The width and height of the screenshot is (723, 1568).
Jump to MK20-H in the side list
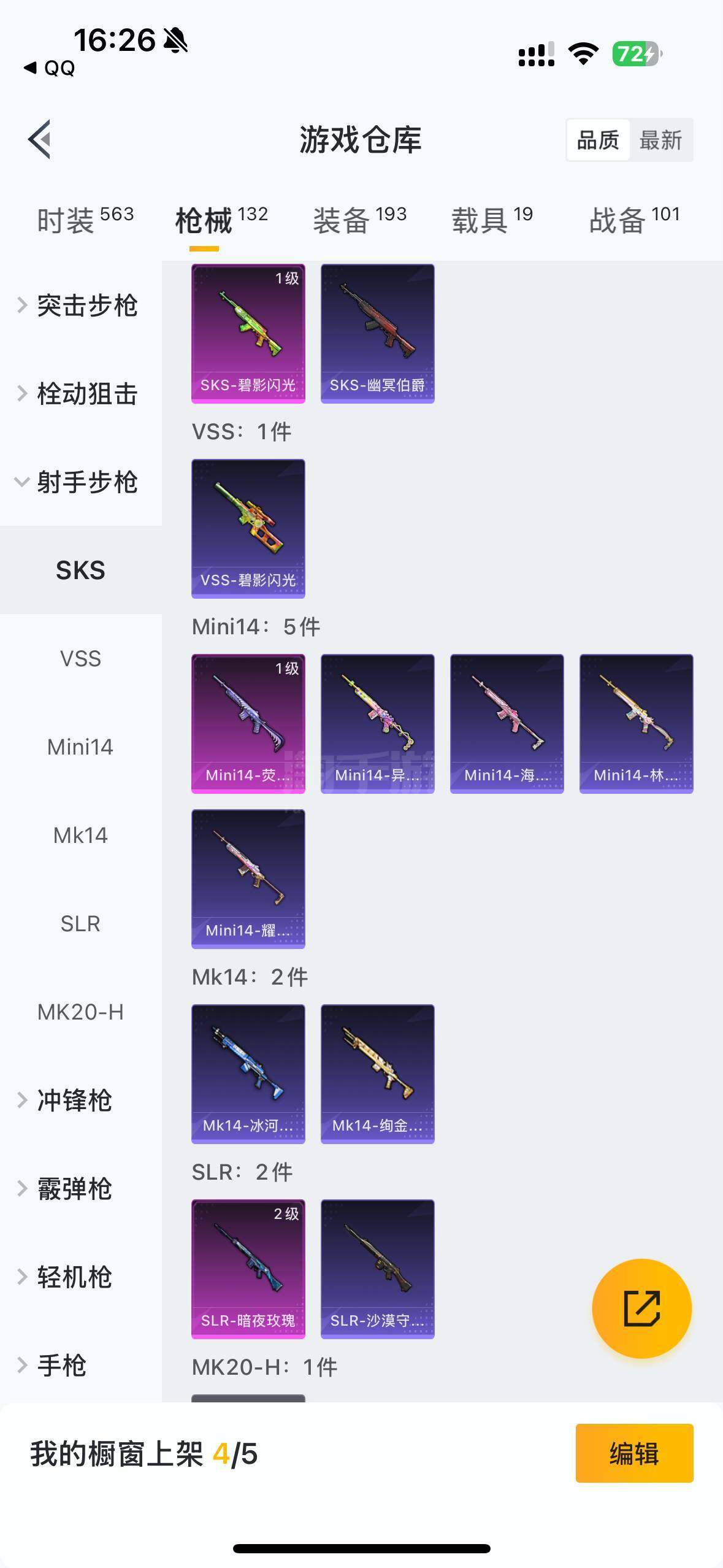click(80, 1012)
